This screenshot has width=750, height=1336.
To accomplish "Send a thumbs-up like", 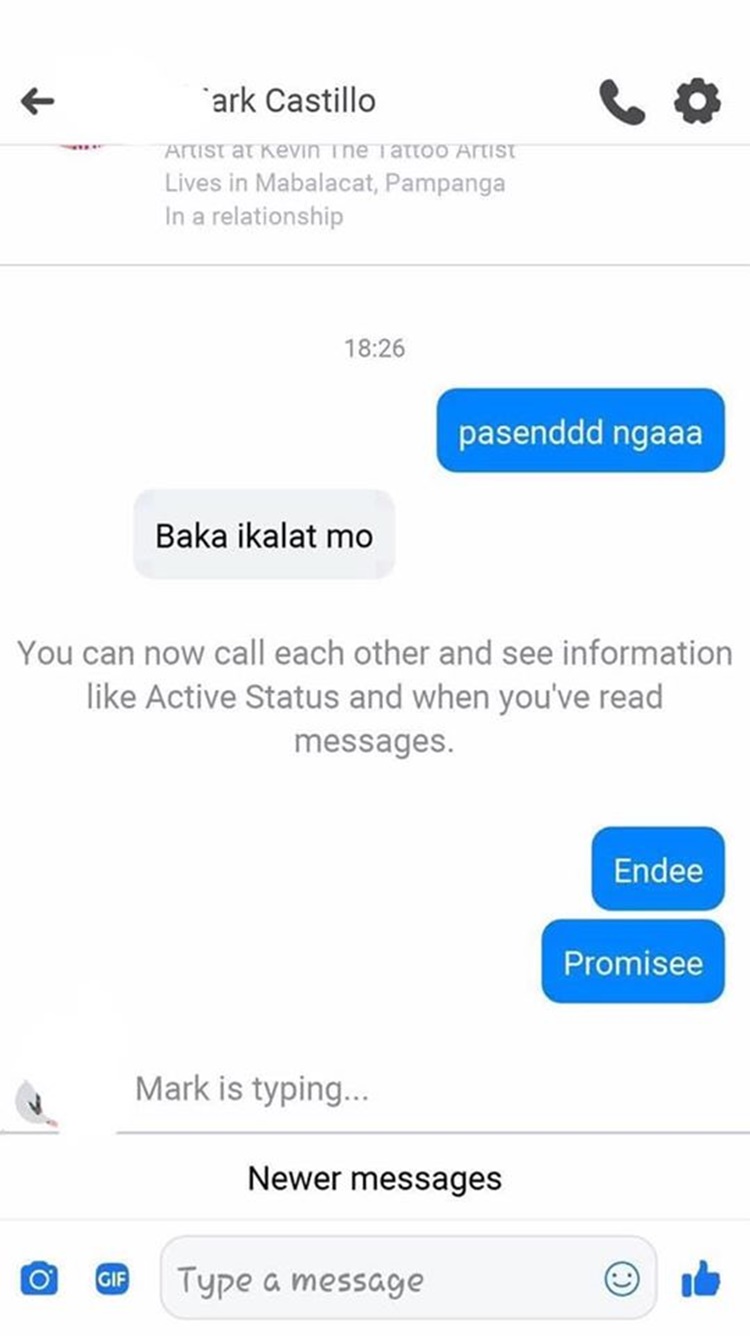I will coord(700,1278).
